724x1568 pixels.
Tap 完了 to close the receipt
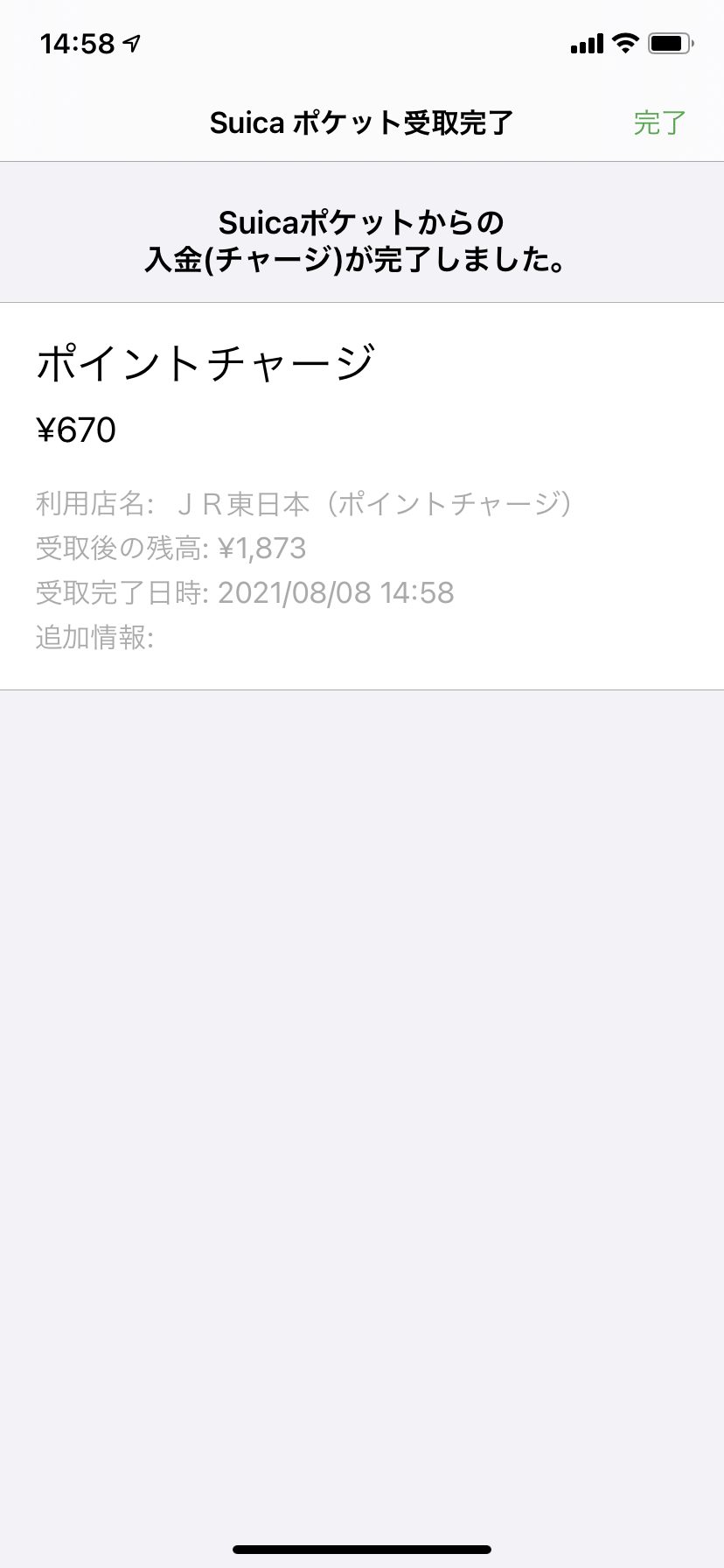coord(660,123)
